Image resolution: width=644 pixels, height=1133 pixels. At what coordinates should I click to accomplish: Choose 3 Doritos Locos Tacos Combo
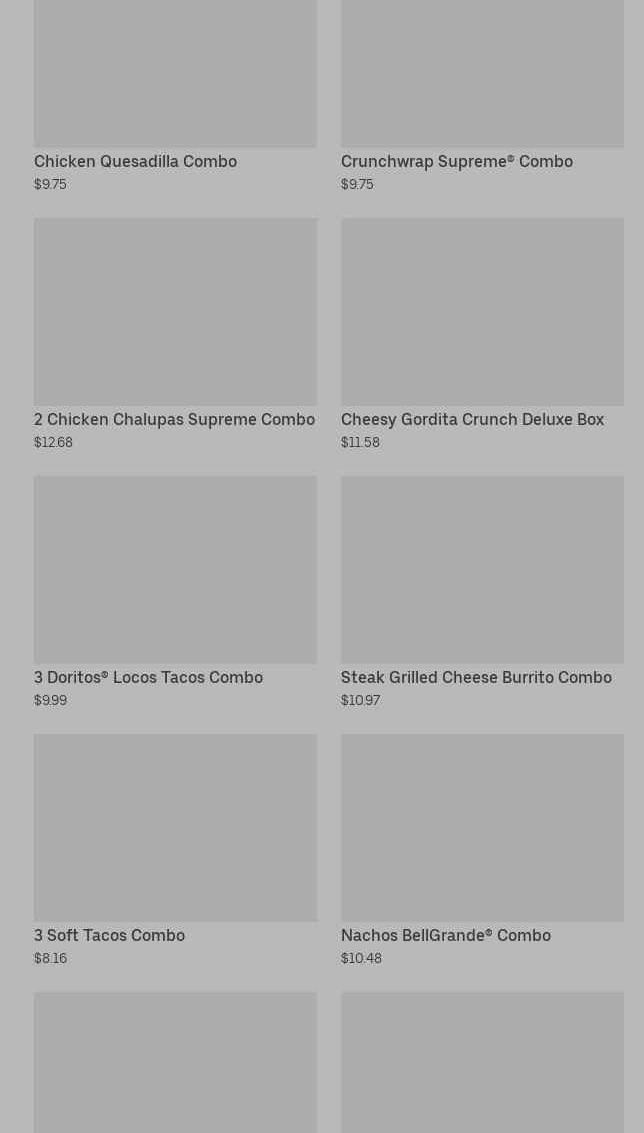click(x=175, y=593)
